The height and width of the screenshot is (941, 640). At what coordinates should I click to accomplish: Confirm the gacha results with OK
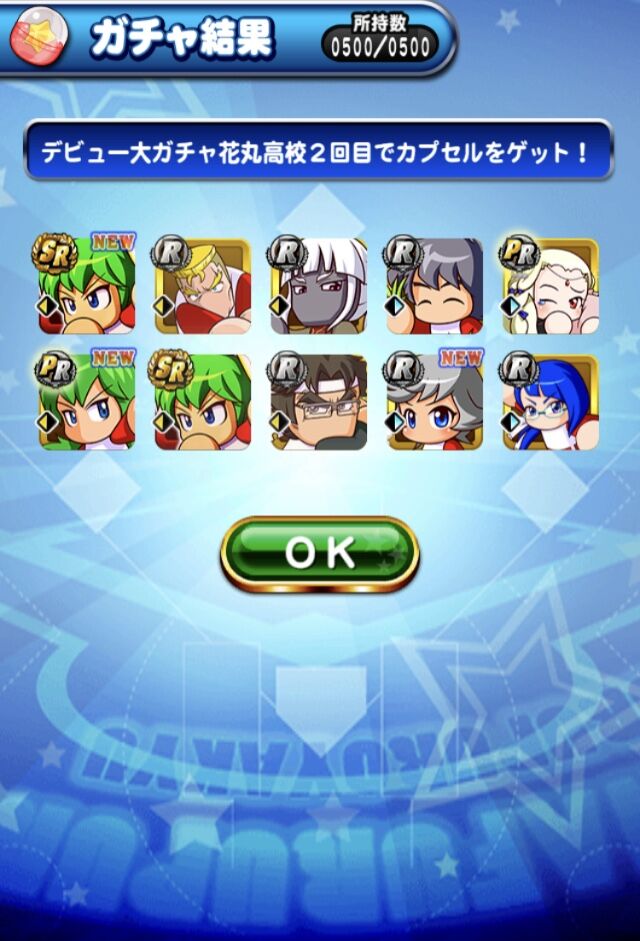click(320, 553)
